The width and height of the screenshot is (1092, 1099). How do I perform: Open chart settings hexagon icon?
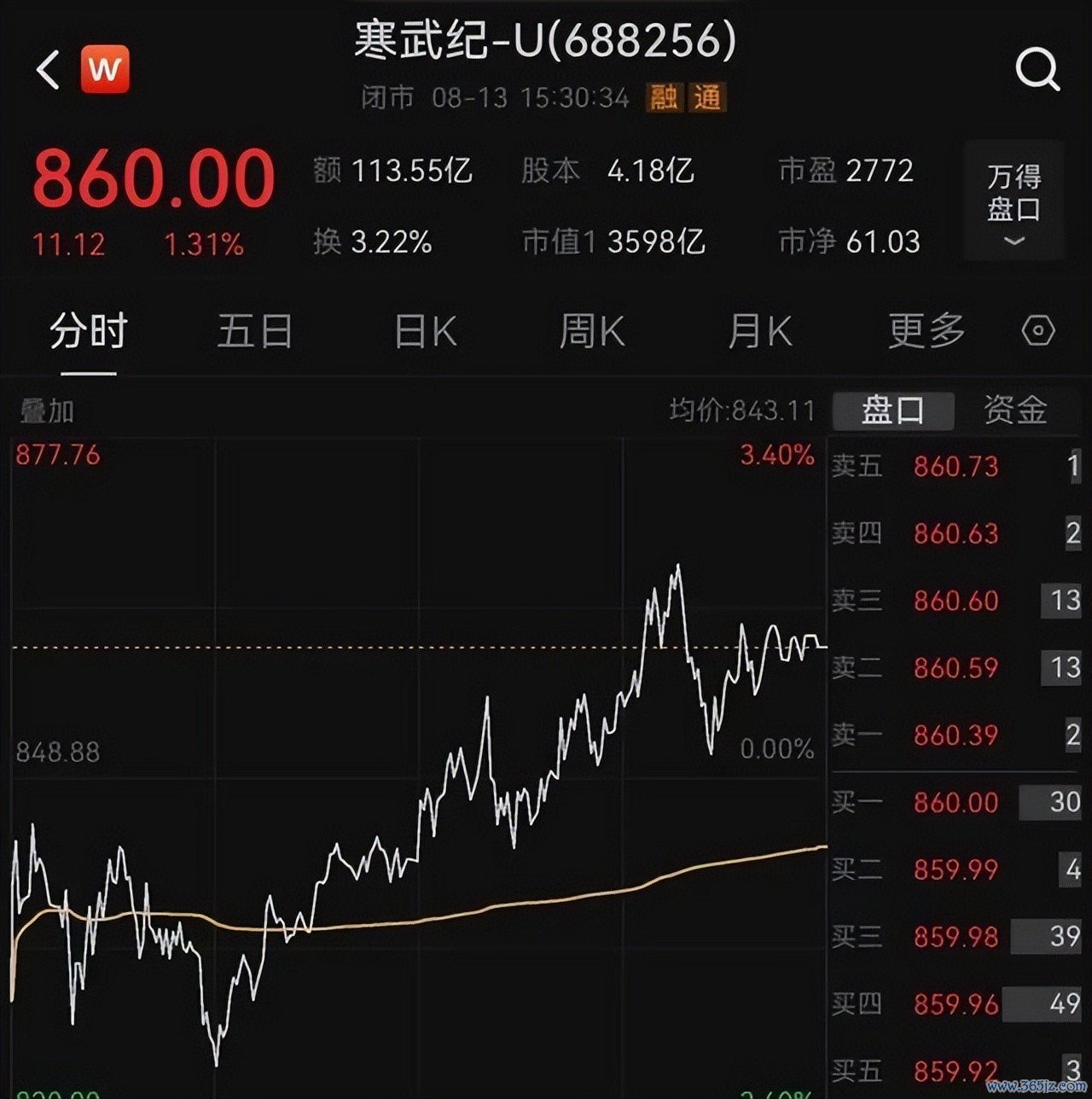(x=1037, y=331)
